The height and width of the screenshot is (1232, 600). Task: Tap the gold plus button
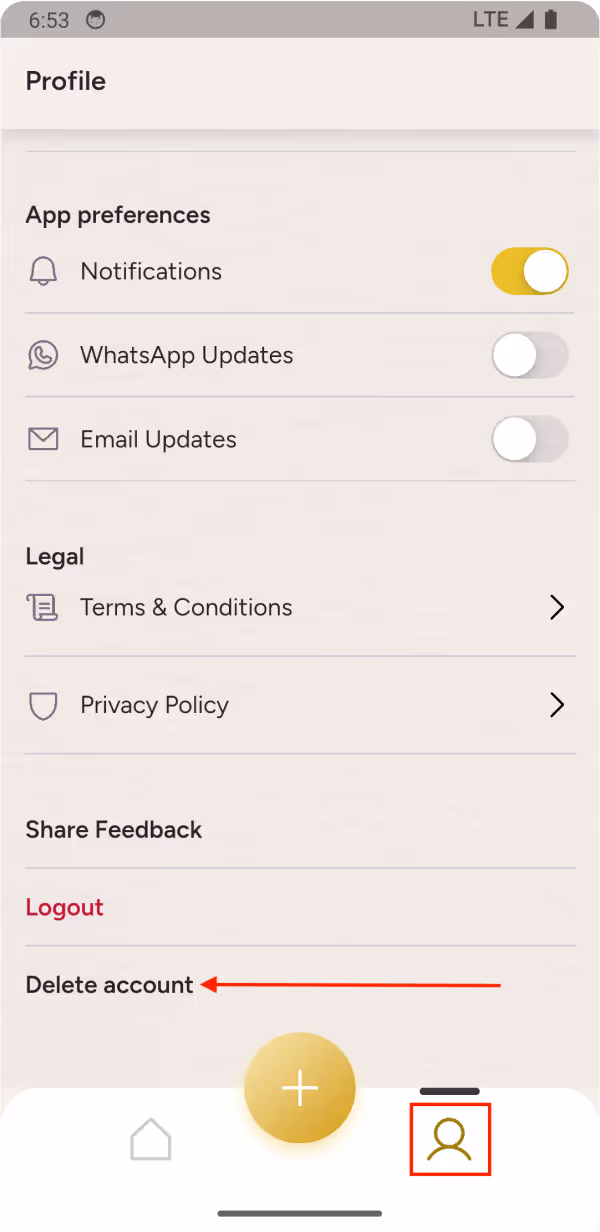coord(300,1088)
